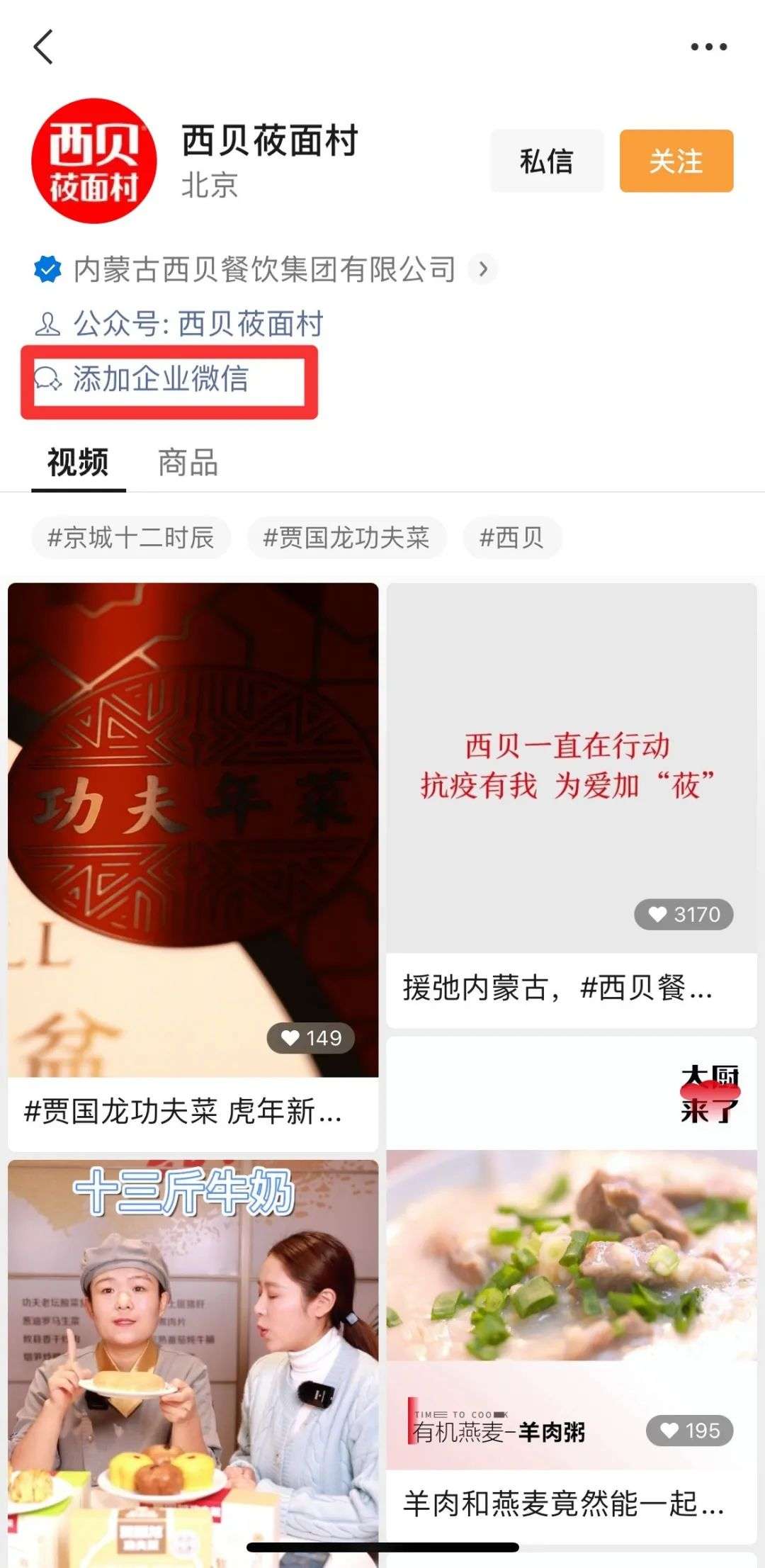This screenshot has width=765, height=1568.
Task: Follow the account with the orange 关注 button
Action: click(676, 161)
